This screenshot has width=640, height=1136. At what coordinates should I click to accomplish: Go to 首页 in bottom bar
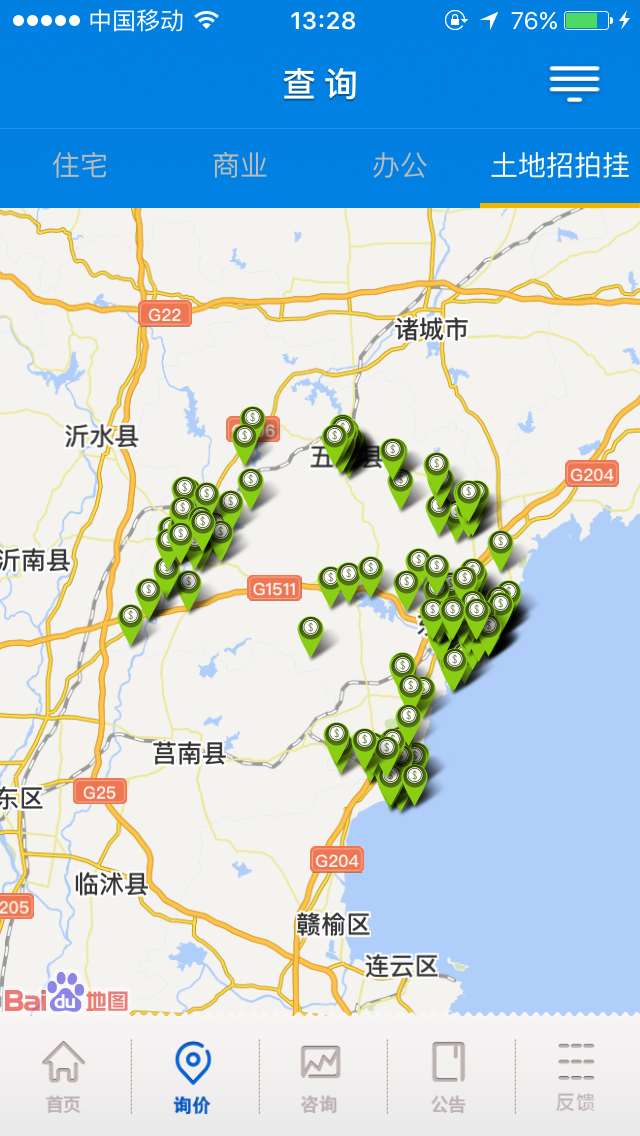coord(63,1076)
